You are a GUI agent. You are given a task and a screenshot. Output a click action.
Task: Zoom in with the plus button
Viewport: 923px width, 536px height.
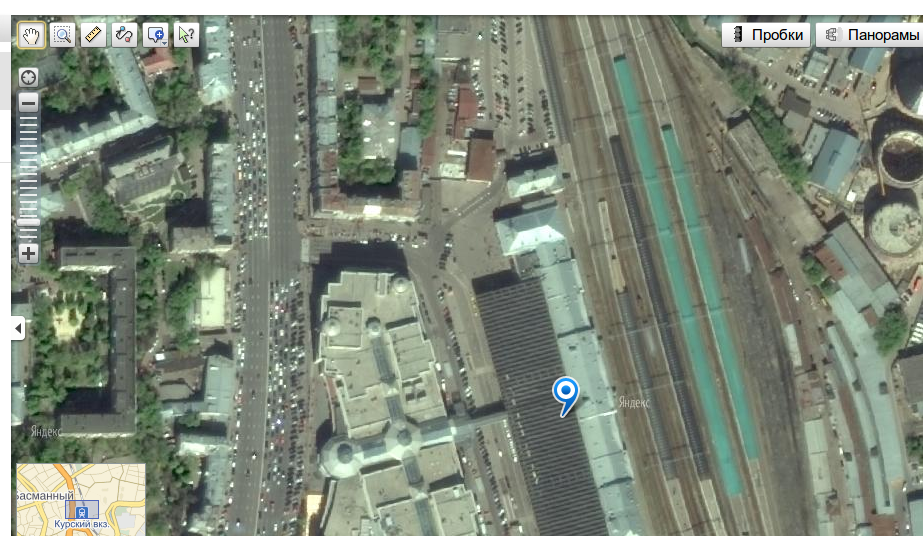coord(28,253)
